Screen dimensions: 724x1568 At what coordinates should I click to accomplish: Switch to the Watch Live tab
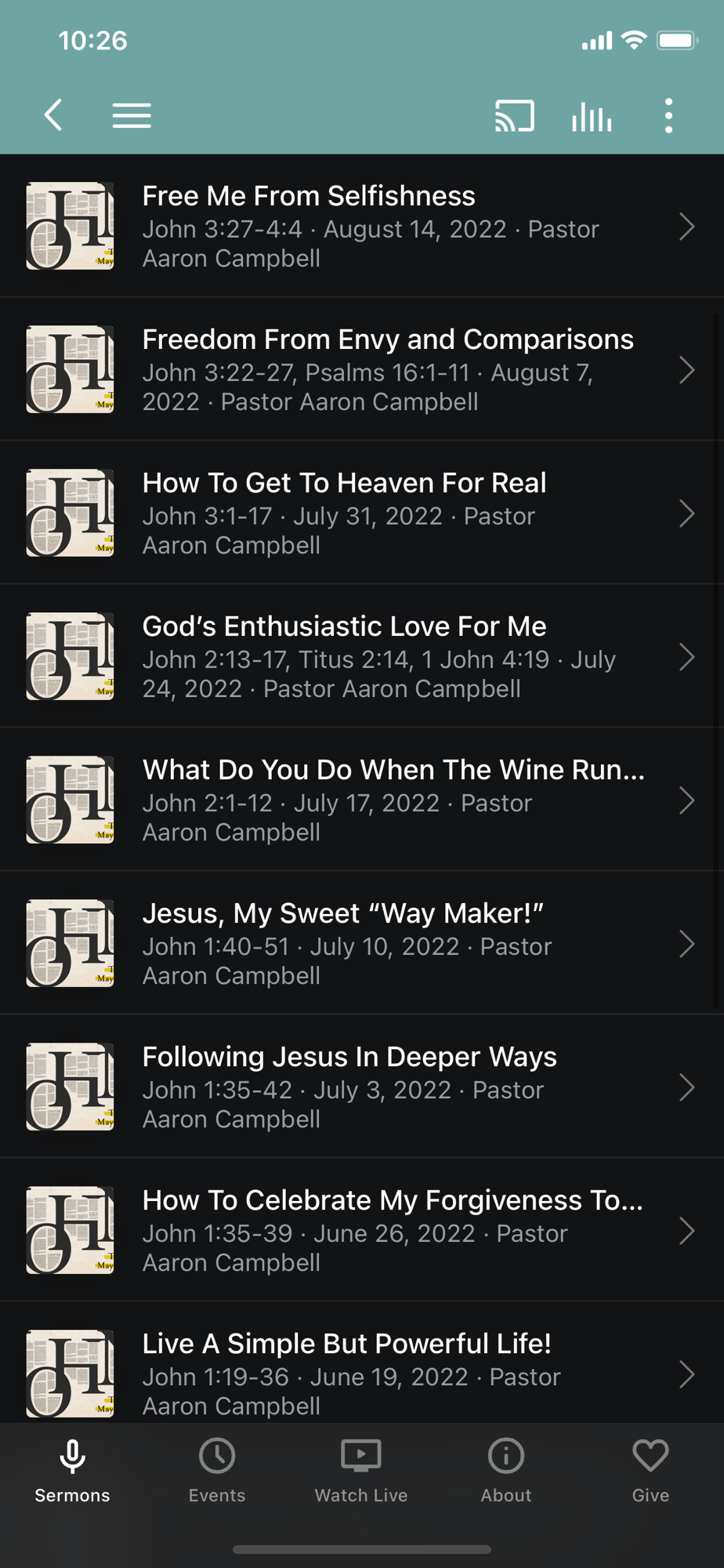pyautogui.click(x=361, y=1471)
